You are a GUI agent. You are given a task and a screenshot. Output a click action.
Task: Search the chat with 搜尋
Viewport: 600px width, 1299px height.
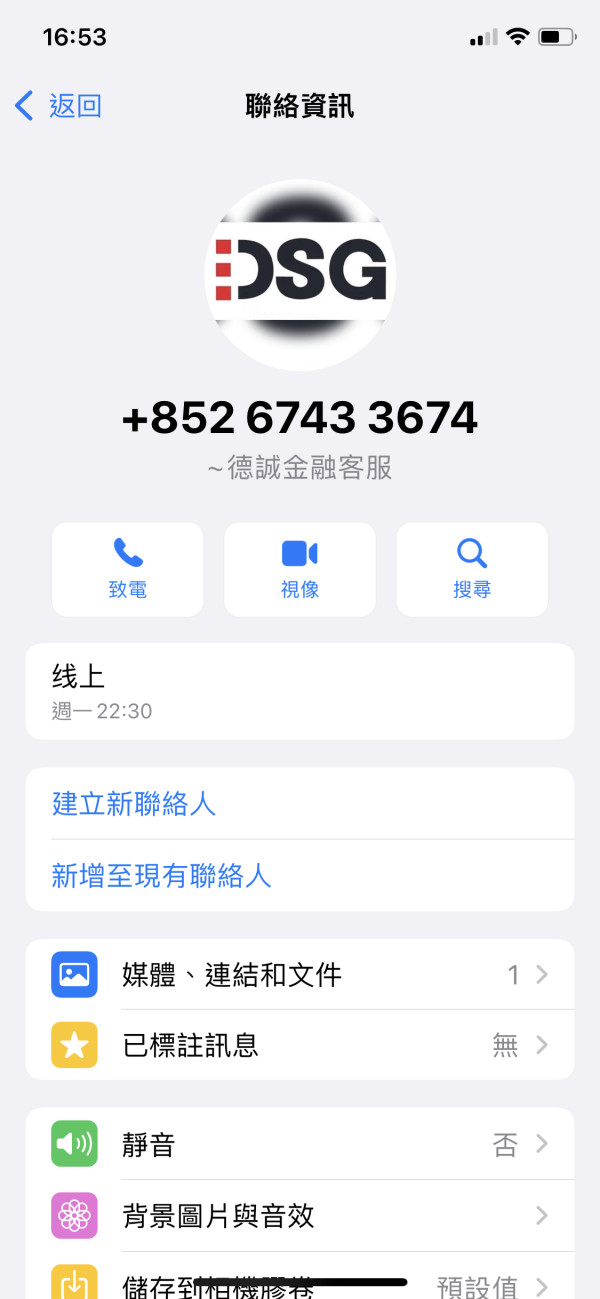tap(472, 569)
